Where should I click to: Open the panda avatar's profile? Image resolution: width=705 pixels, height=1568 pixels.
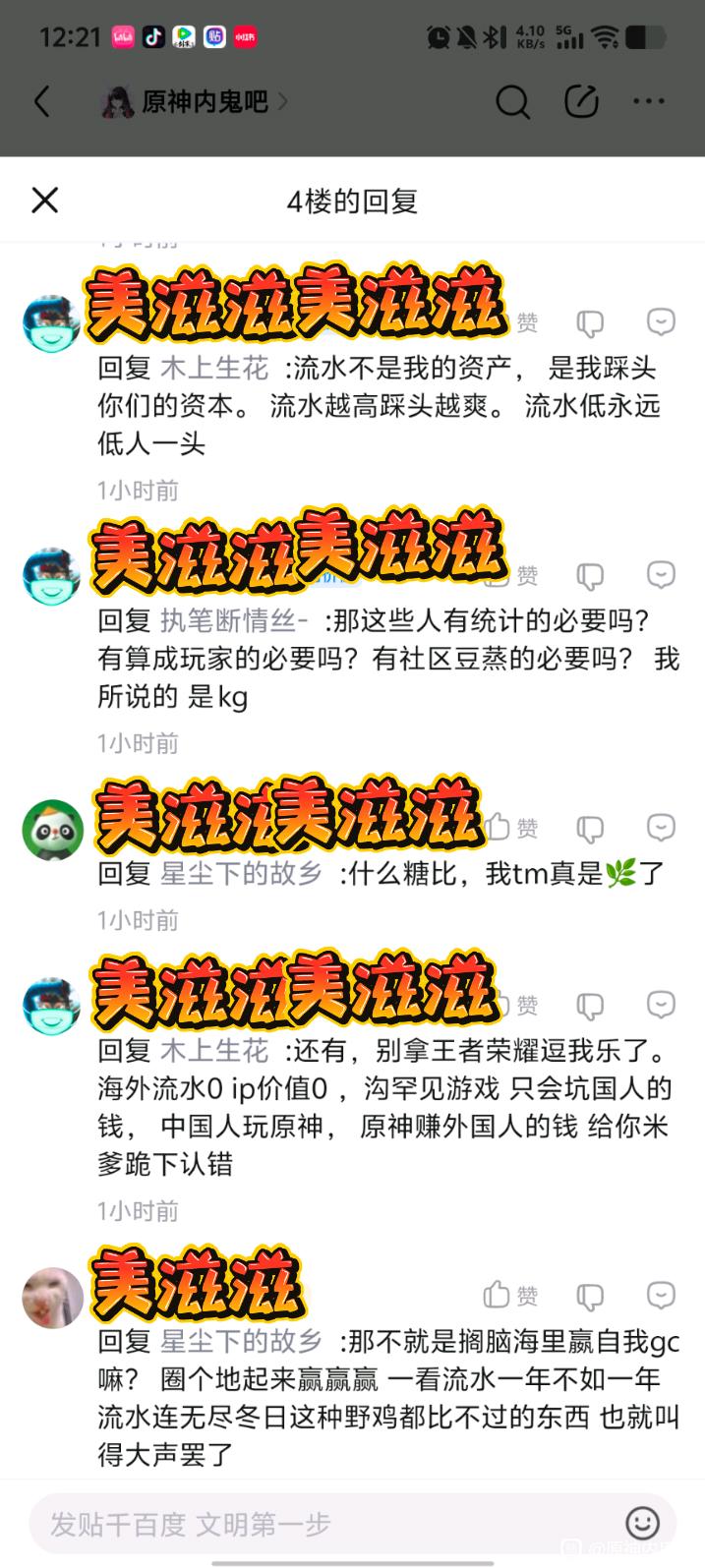(x=53, y=830)
